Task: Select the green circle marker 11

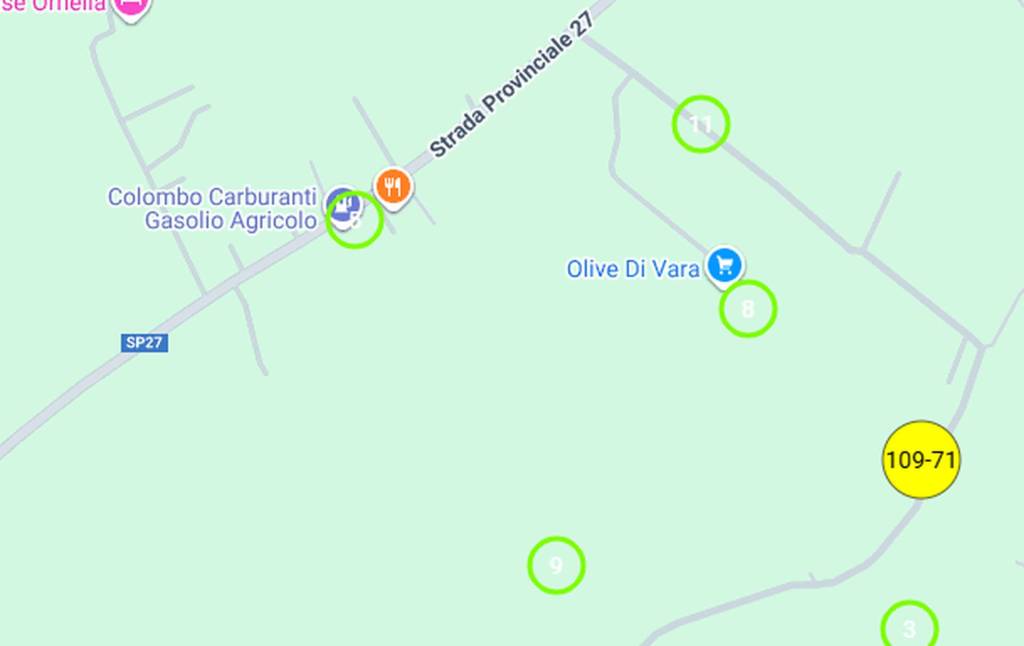Action: (x=701, y=125)
